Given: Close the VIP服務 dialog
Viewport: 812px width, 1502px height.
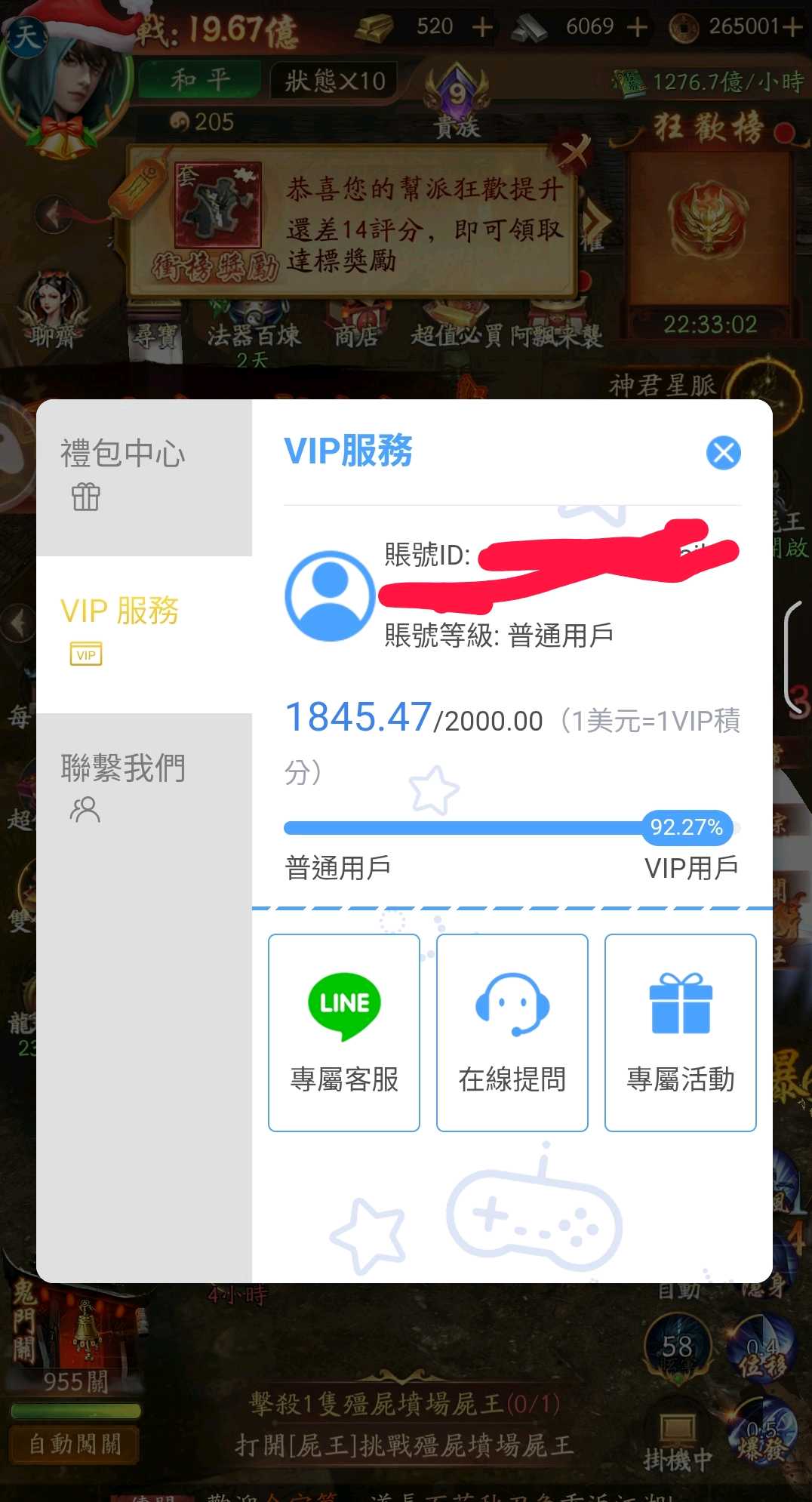Looking at the screenshot, I should click(723, 453).
